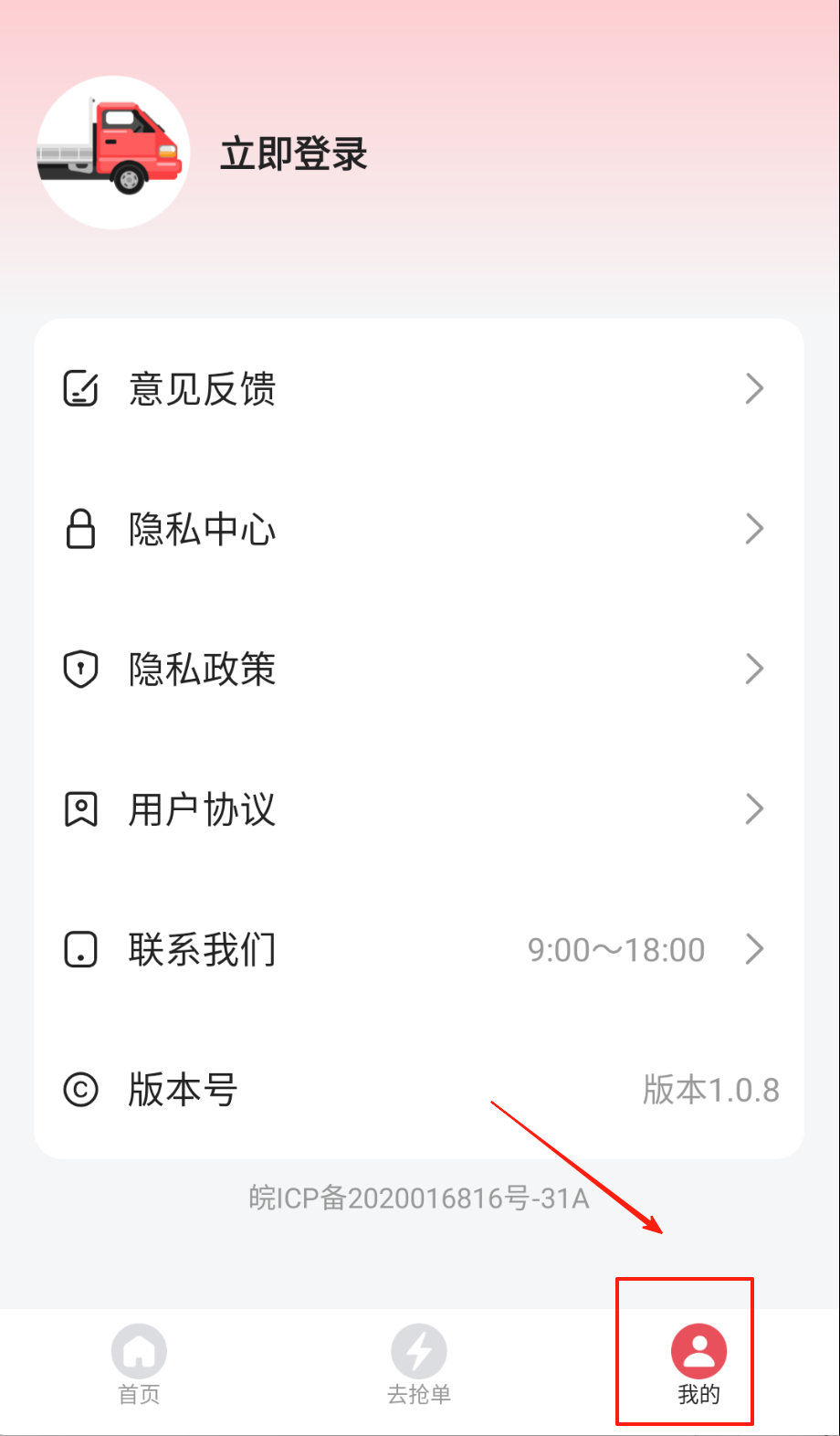Go to 隐私中心
The image size is (840, 1436).
418,530
